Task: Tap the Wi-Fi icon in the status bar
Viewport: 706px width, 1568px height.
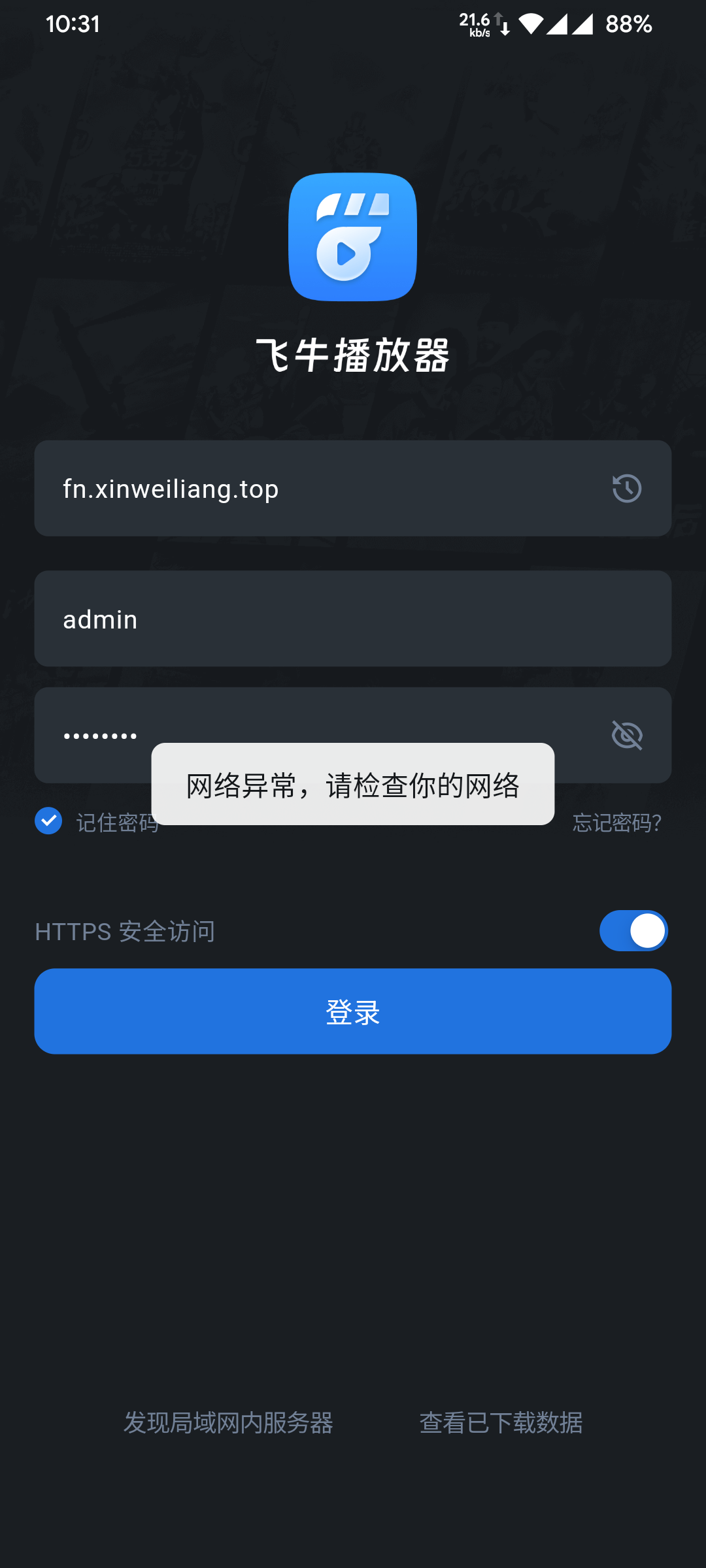Action: click(531, 24)
